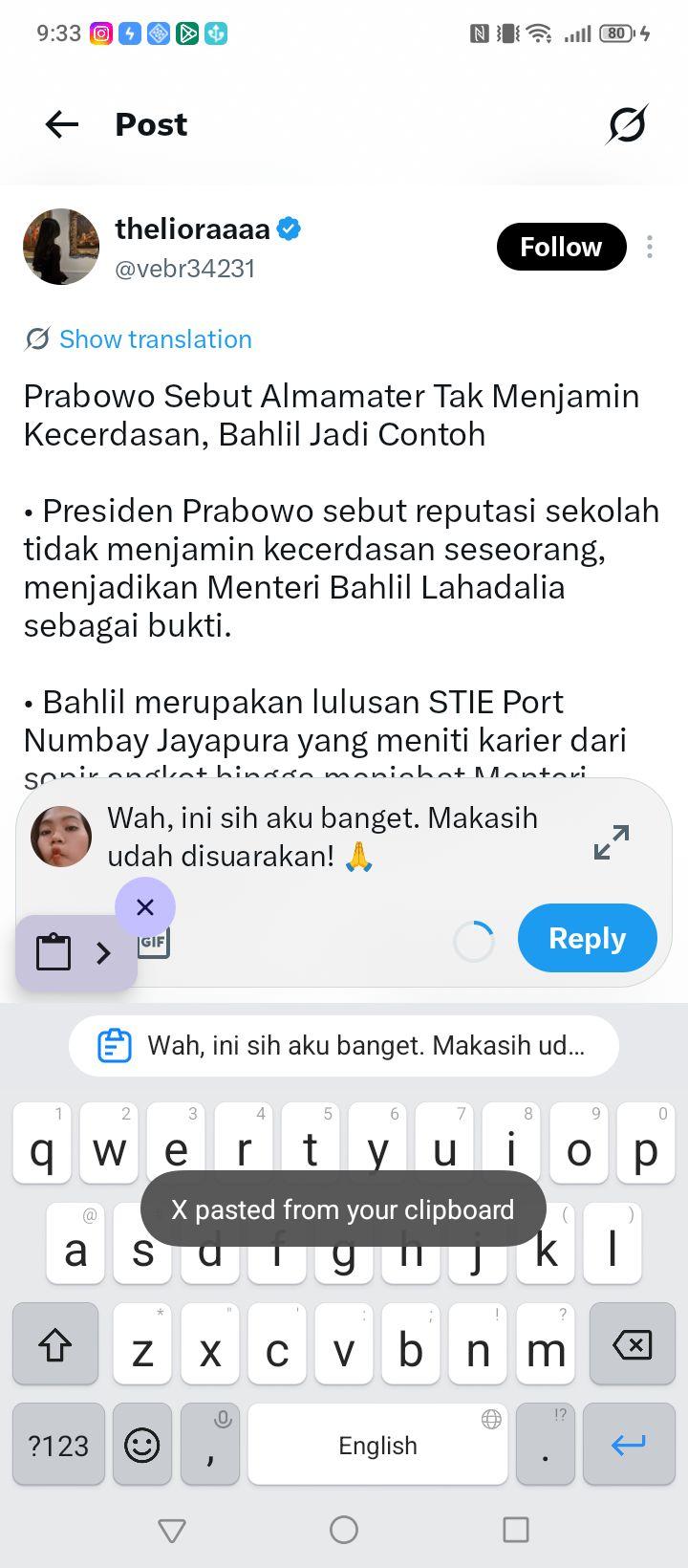Go back from the Post screen
This screenshot has width=688, height=1568.
tap(62, 124)
